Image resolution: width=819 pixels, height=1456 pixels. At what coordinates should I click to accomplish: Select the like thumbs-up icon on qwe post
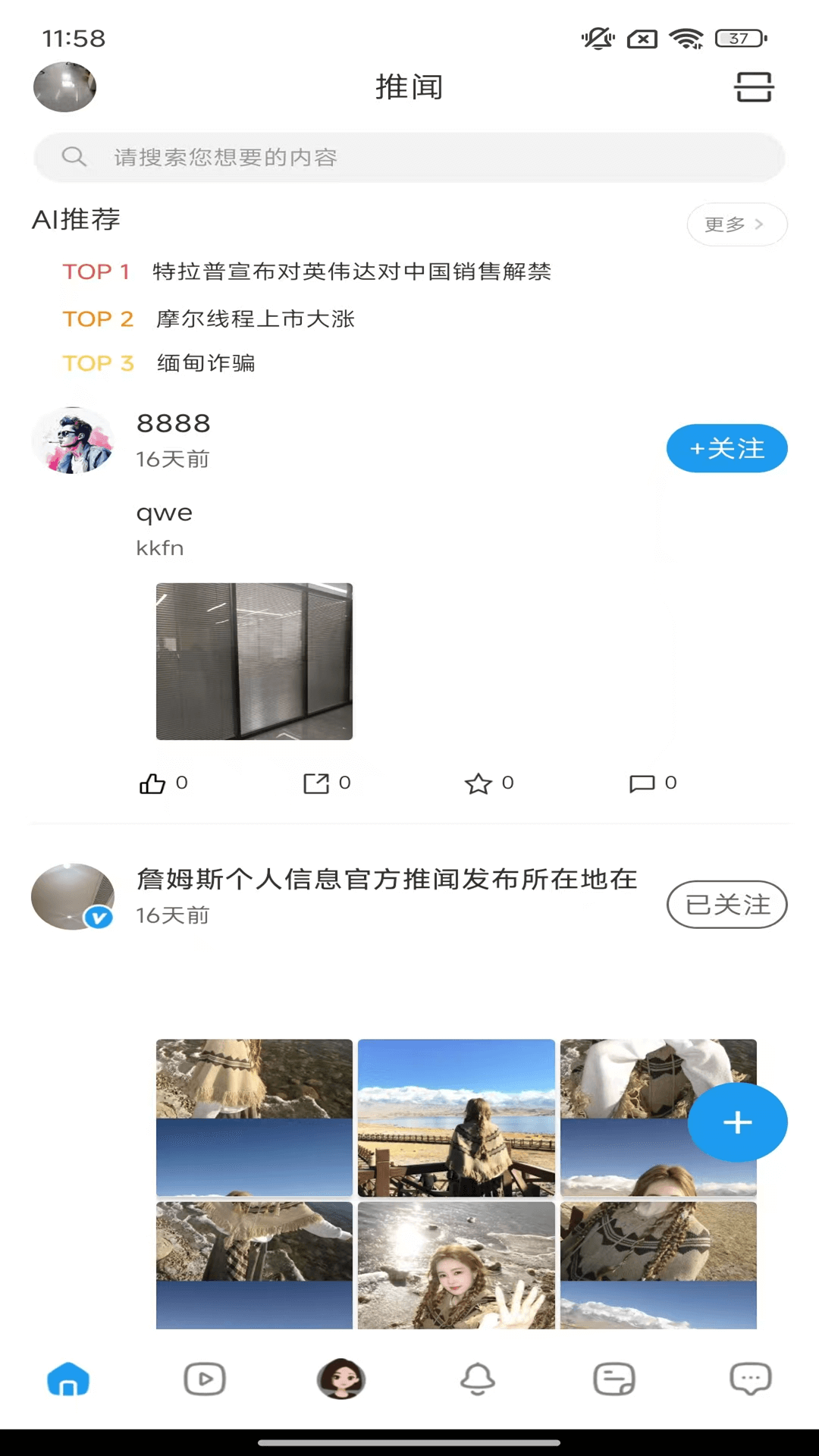click(155, 783)
